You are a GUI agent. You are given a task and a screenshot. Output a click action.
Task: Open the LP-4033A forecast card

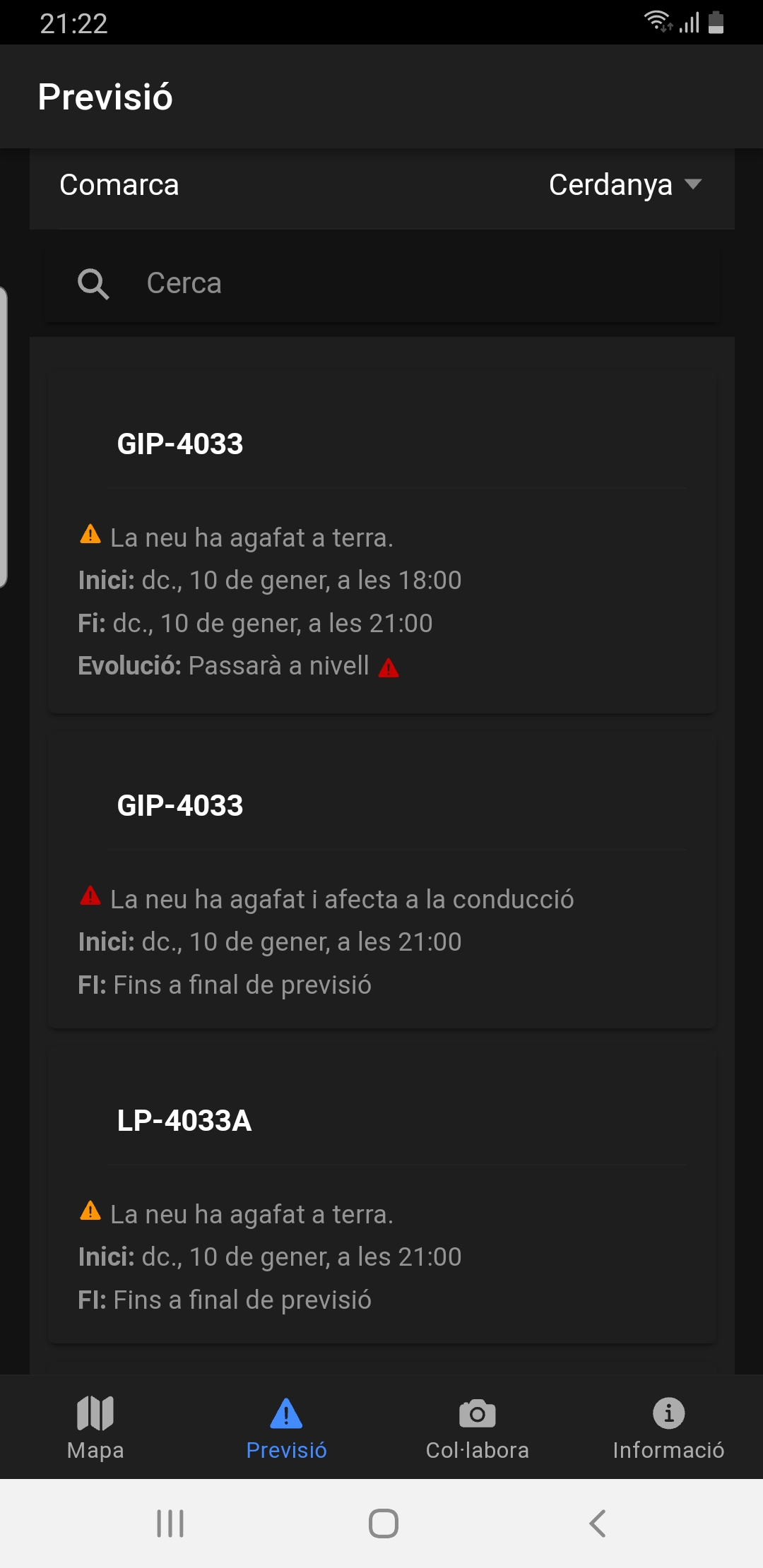(381, 1195)
